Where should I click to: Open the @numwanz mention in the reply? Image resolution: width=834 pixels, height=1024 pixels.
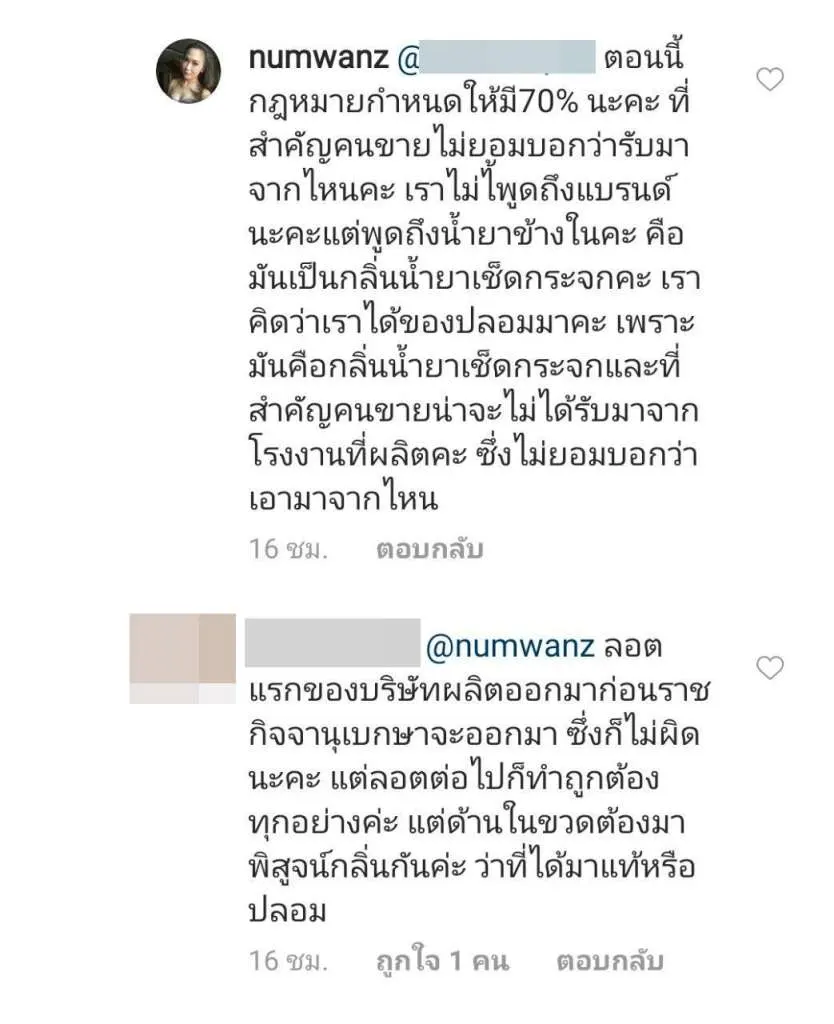click(x=510, y=647)
